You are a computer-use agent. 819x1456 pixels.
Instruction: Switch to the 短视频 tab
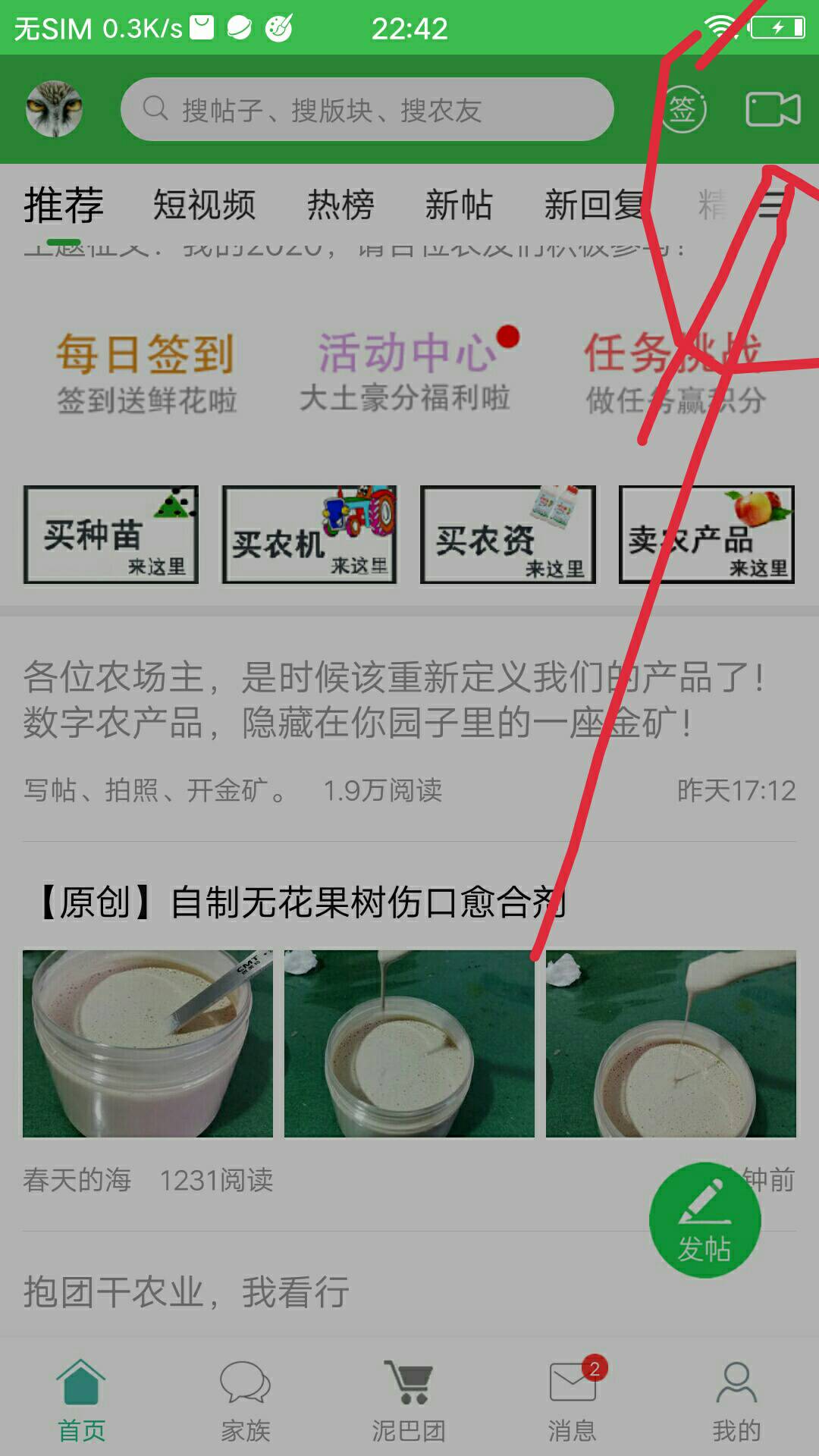point(205,205)
